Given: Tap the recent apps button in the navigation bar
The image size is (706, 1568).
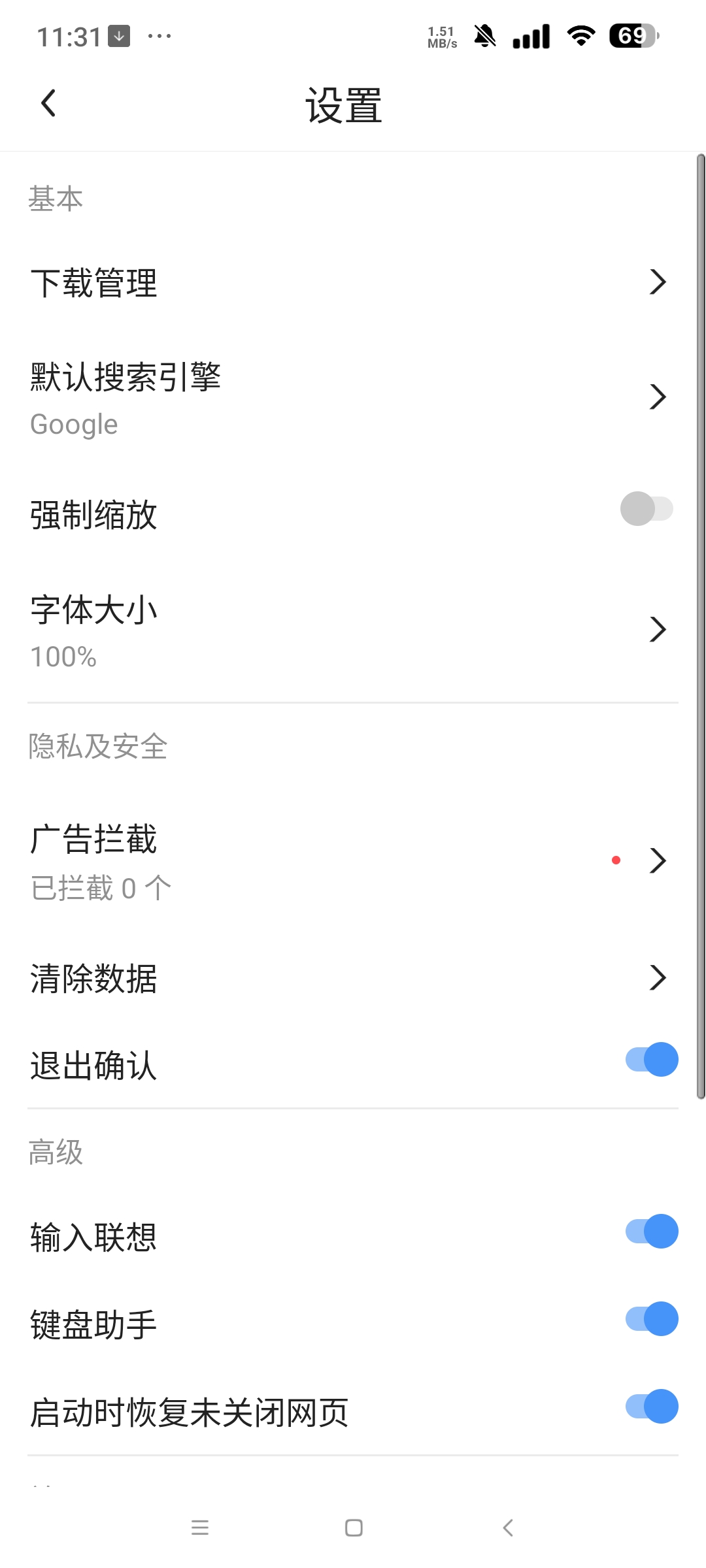Looking at the screenshot, I should pos(200,1527).
